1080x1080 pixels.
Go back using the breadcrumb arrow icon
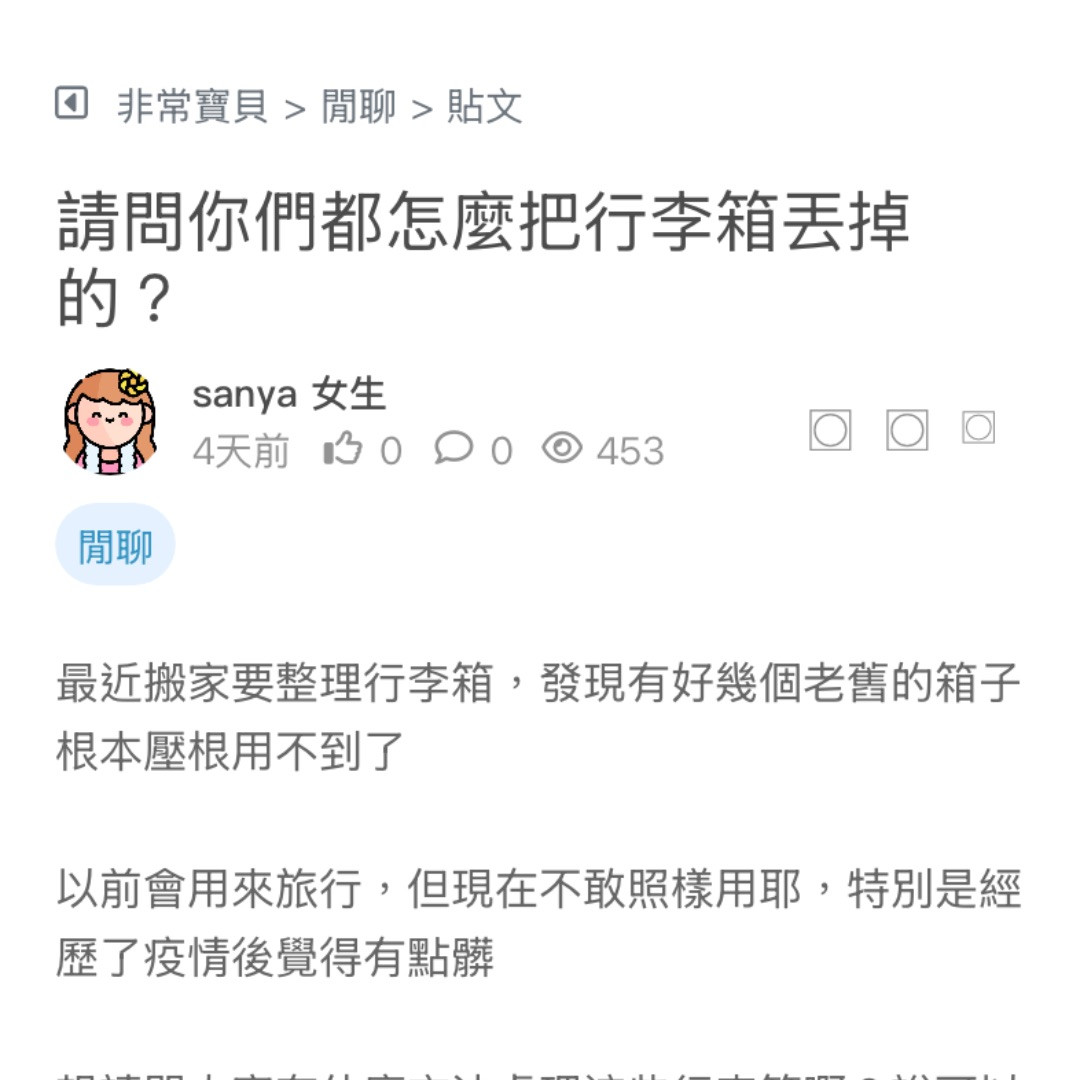pos(71,103)
